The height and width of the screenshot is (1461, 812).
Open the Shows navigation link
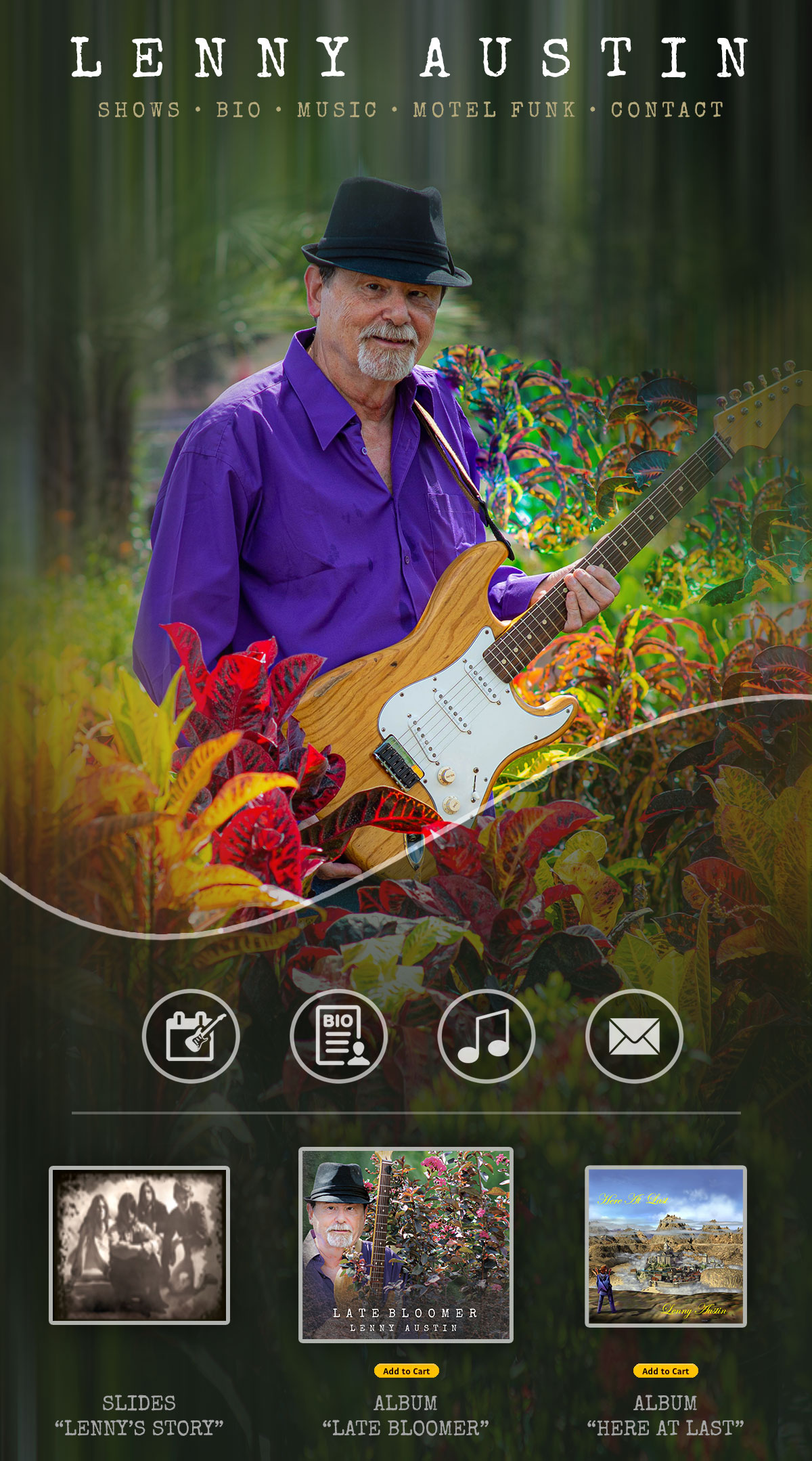point(139,110)
